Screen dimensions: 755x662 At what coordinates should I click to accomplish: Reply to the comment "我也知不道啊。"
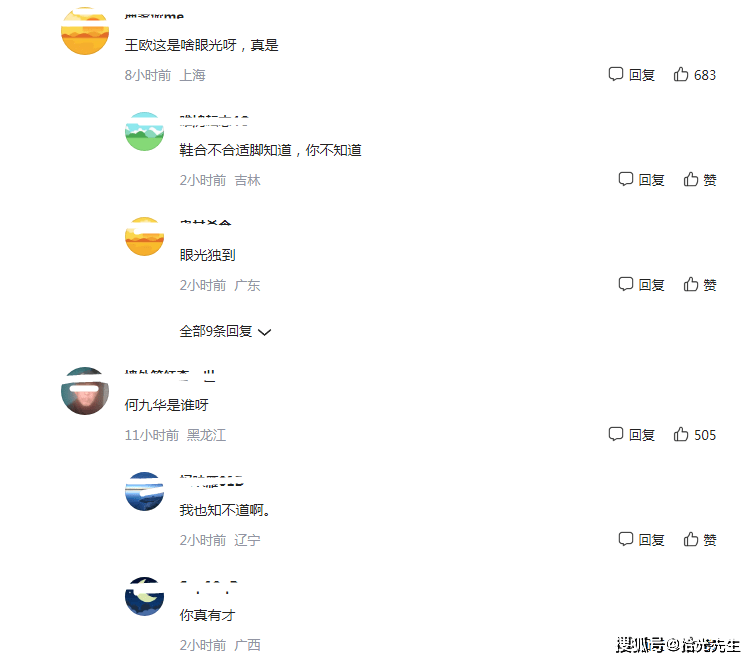tap(642, 540)
